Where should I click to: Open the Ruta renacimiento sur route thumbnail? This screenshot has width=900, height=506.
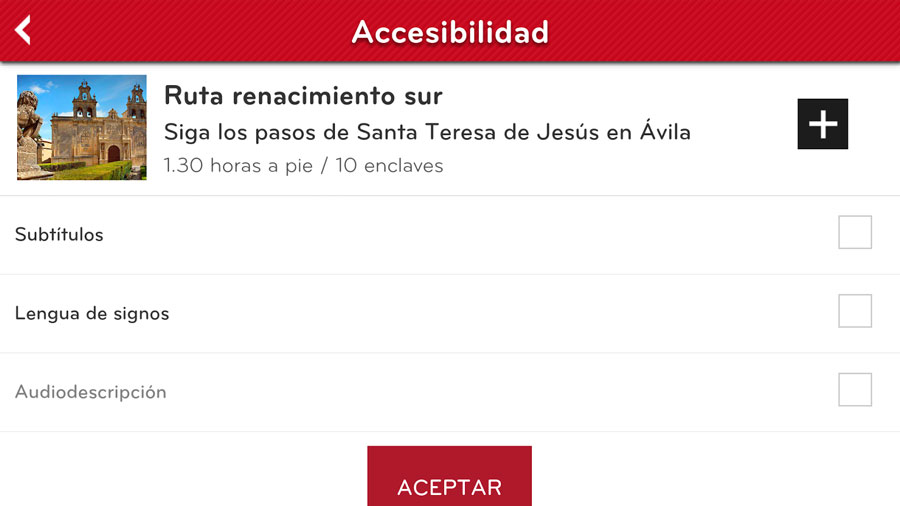click(x=82, y=127)
